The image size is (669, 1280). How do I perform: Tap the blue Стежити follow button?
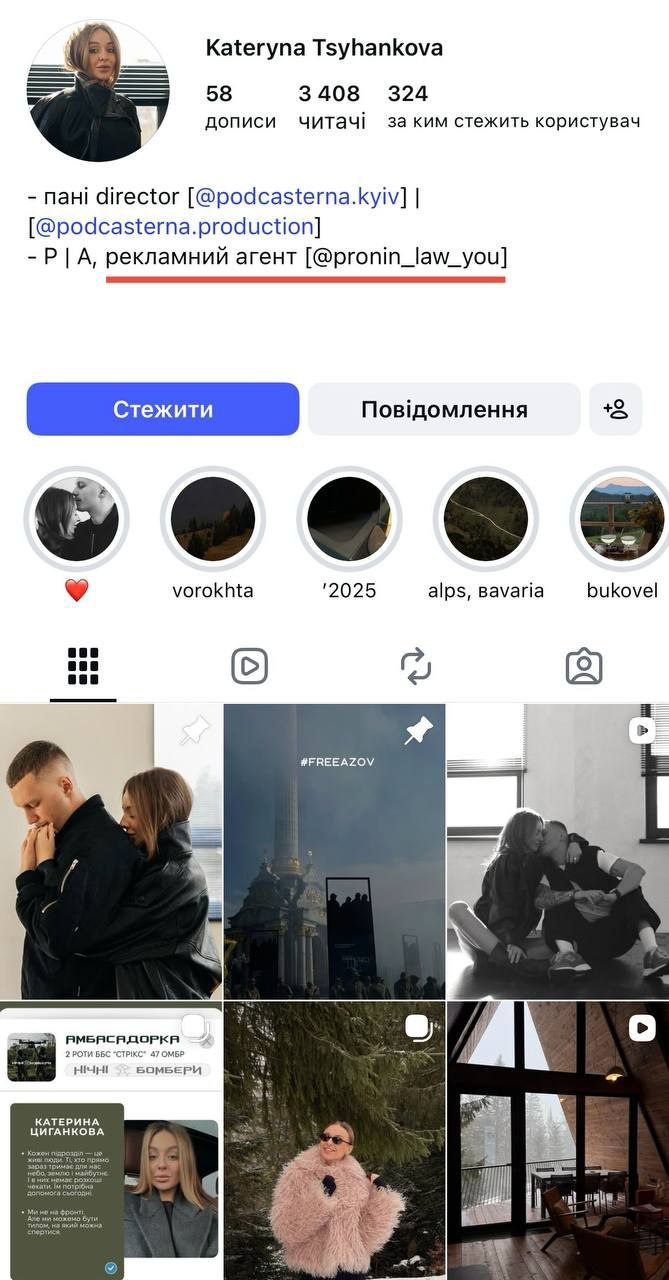point(163,409)
